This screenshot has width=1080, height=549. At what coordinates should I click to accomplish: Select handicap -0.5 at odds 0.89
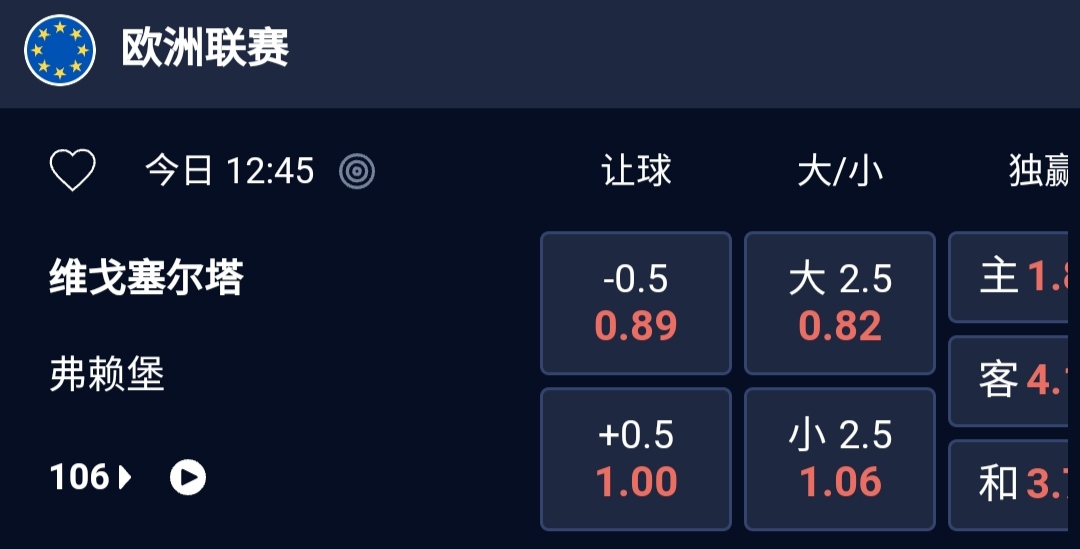click(x=636, y=303)
